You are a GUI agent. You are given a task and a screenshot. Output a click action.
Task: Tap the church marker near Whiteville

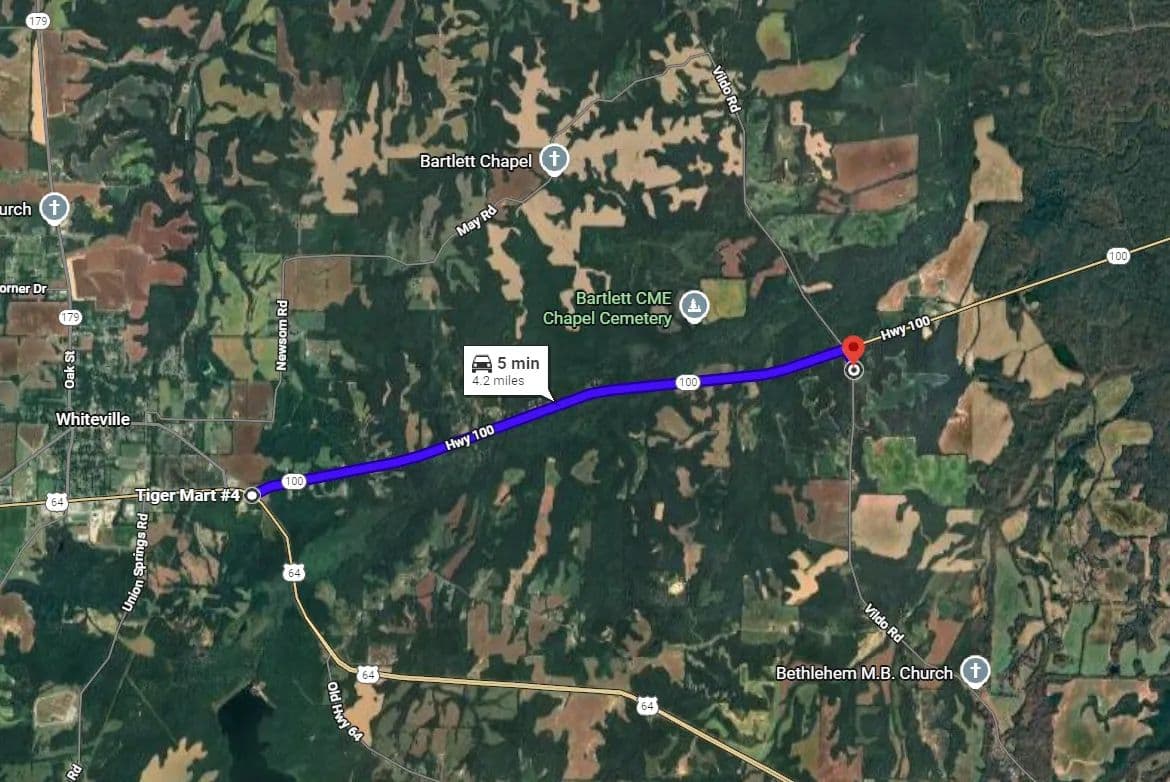[55, 209]
